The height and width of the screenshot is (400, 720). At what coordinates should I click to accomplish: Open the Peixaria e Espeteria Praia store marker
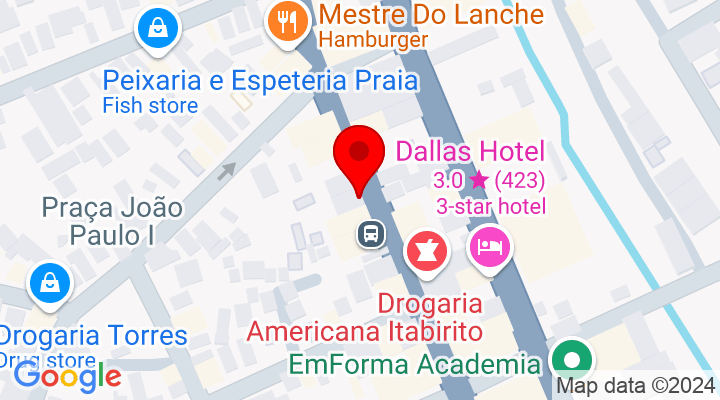point(156,29)
